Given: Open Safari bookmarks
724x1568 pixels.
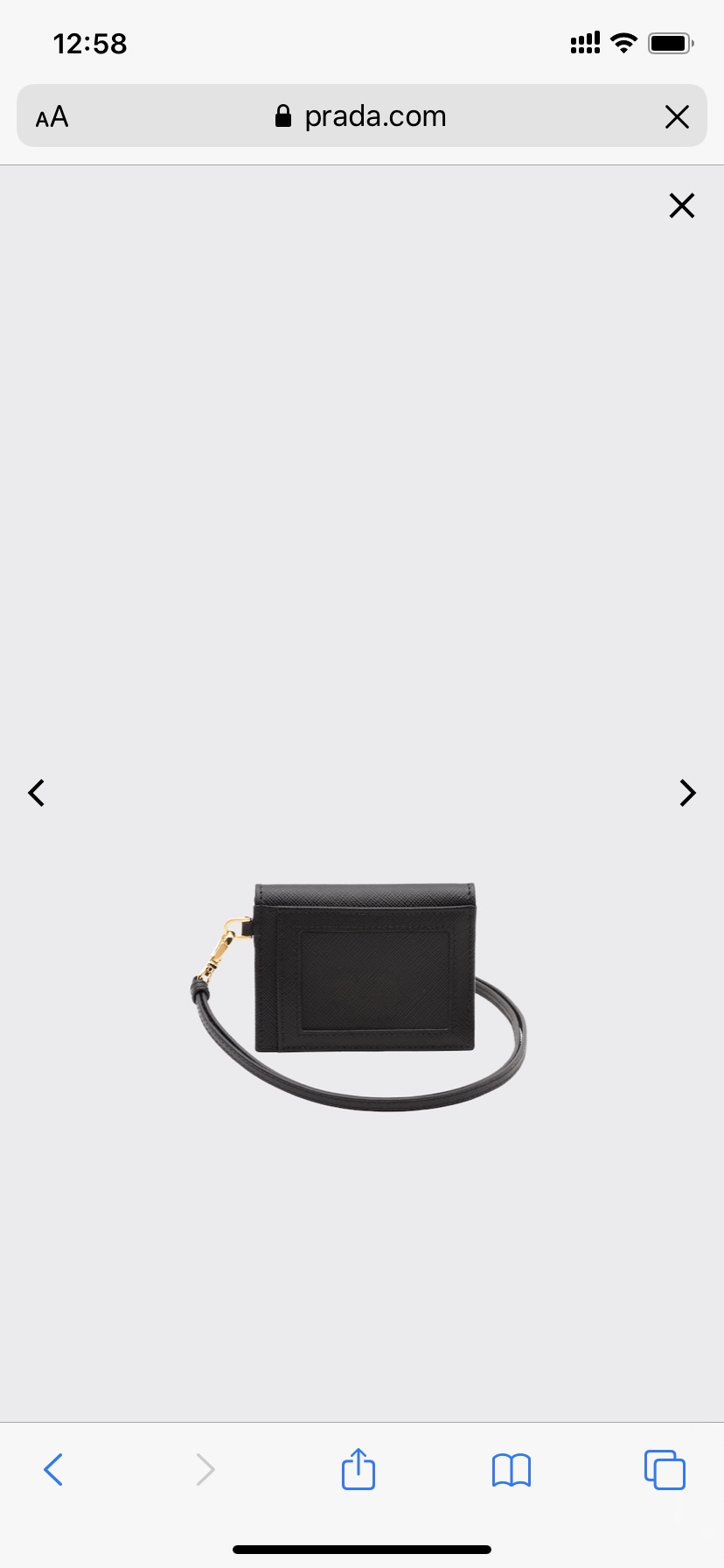Looking at the screenshot, I should (512, 1470).
